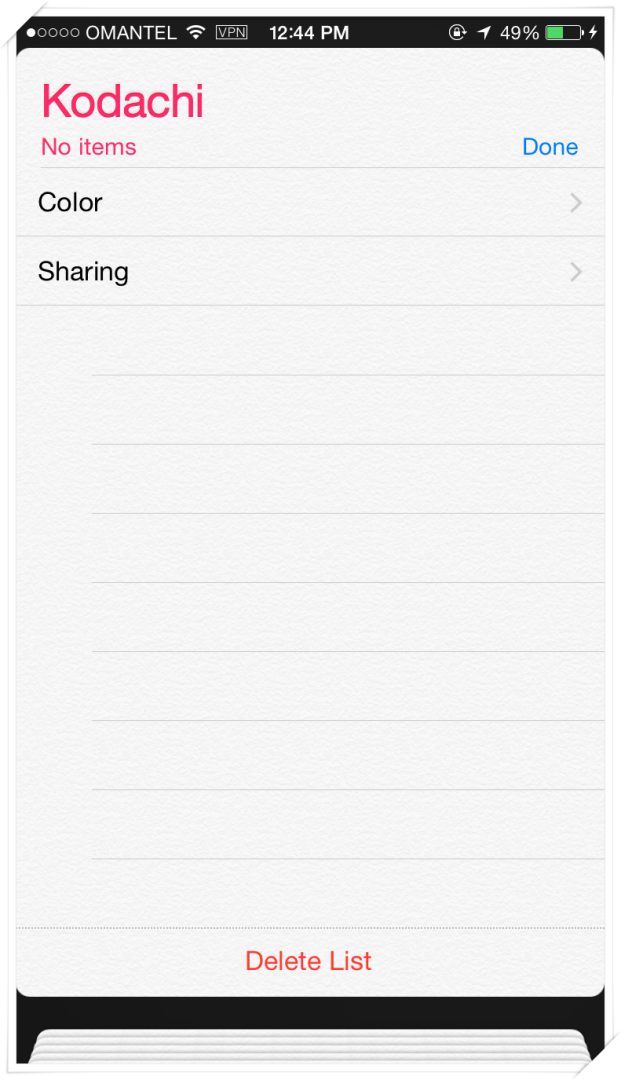The height and width of the screenshot is (1080, 621).
Task: Open the Sharing settings row
Action: point(310,271)
